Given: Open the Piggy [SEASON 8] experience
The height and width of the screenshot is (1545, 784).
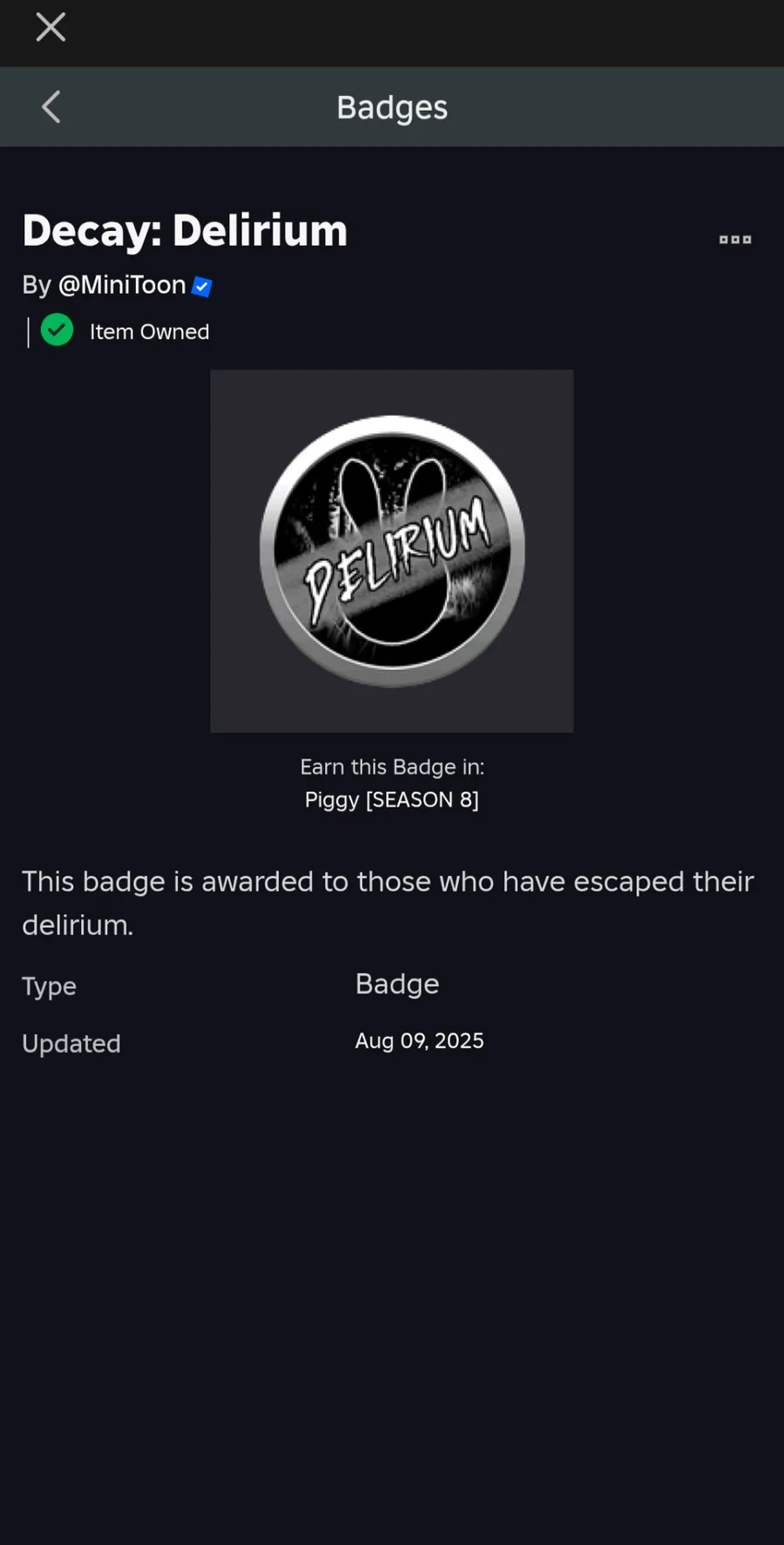Looking at the screenshot, I should tap(391, 799).
